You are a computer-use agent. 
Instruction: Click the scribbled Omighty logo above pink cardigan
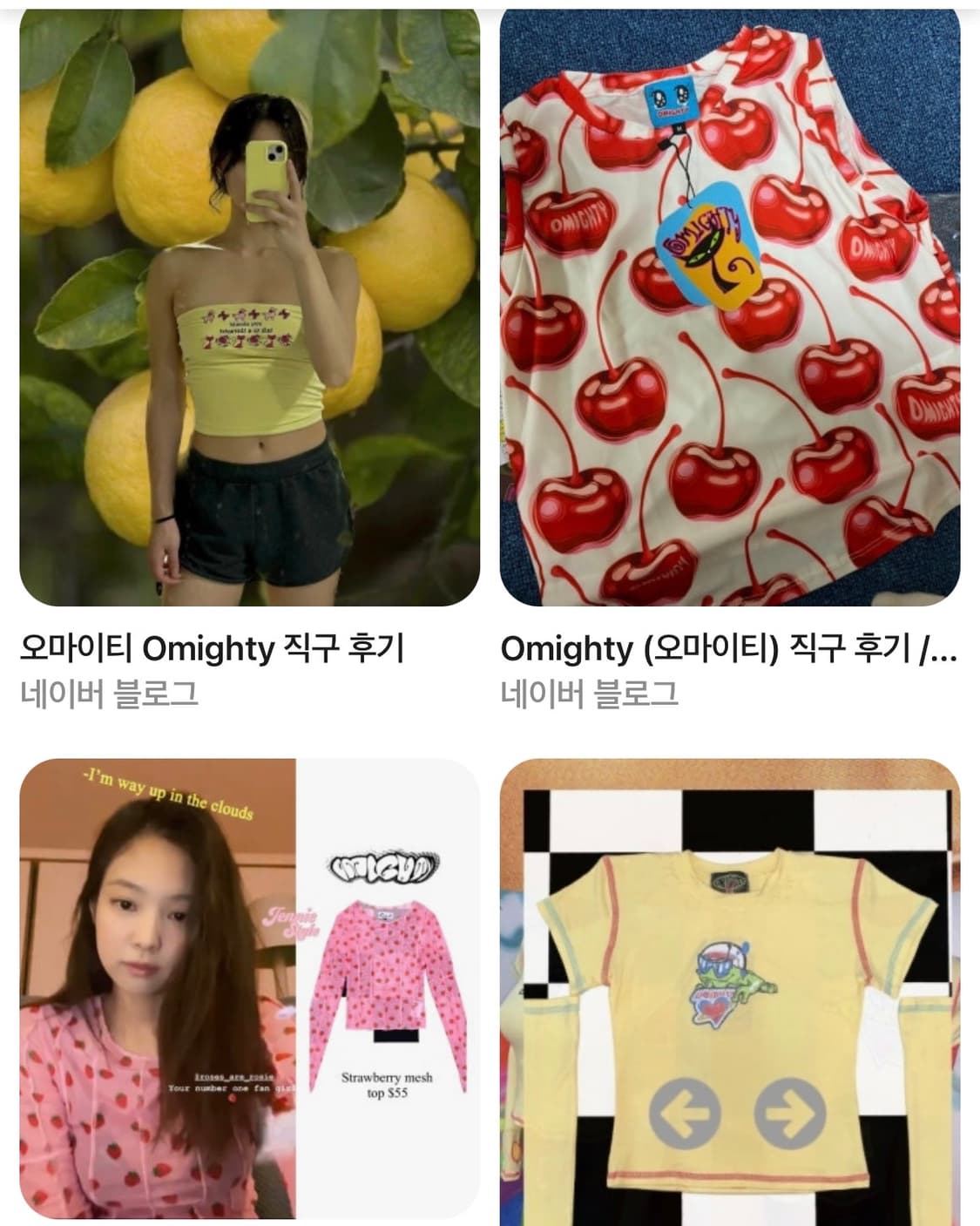pyautogui.click(x=383, y=867)
